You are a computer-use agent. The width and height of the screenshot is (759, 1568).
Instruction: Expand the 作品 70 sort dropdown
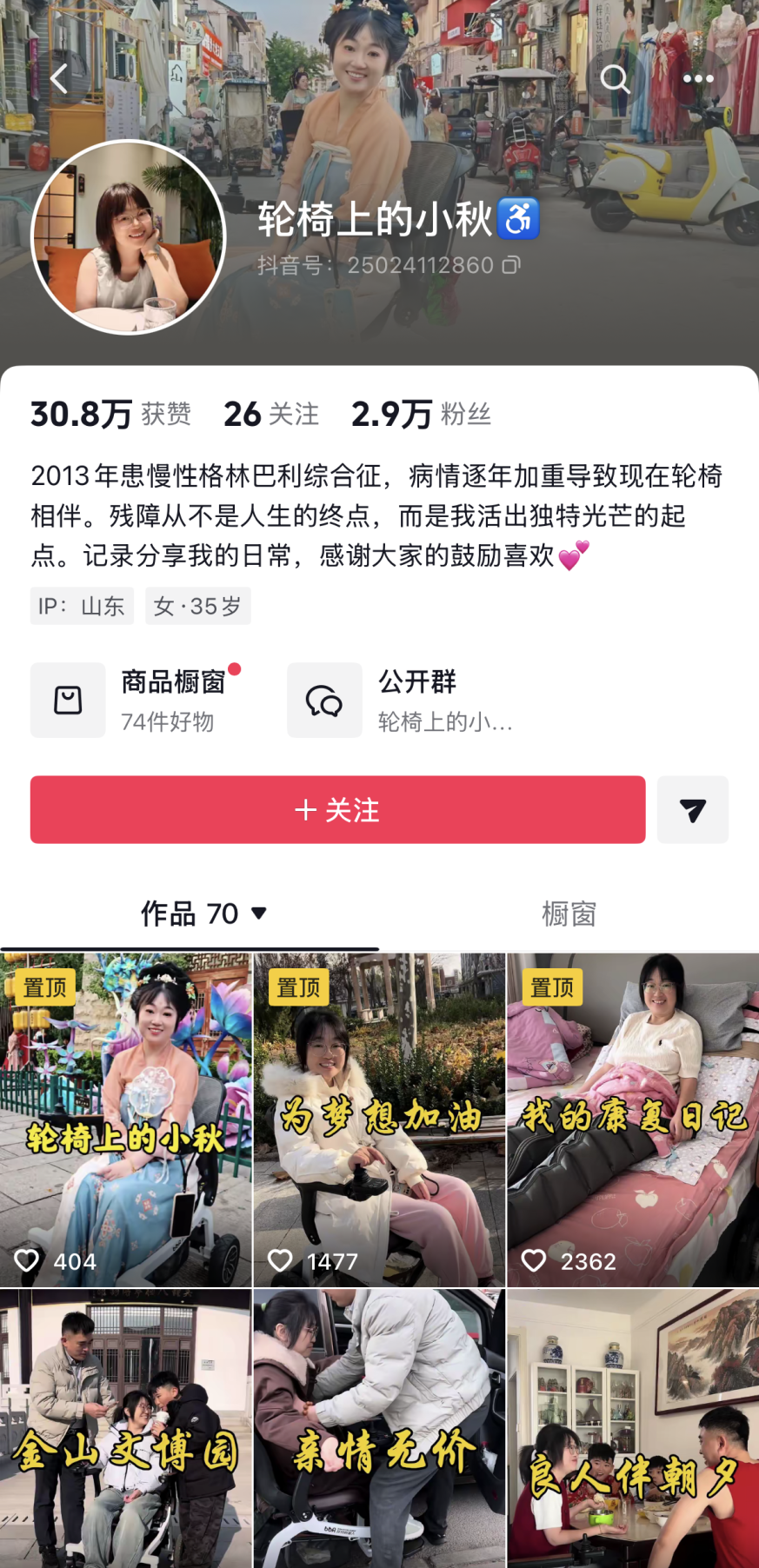258,914
